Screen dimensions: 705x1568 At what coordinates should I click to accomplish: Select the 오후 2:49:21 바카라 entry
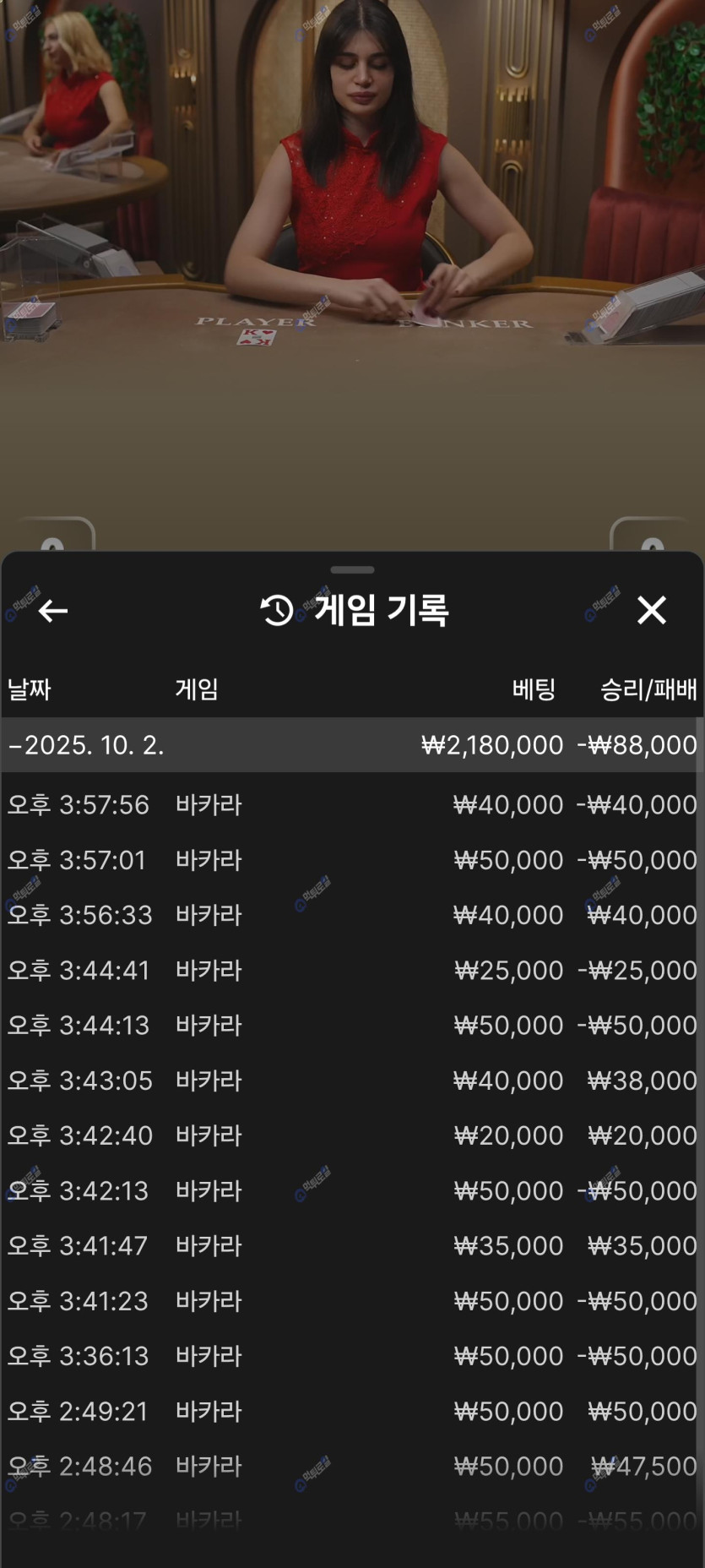352,1411
